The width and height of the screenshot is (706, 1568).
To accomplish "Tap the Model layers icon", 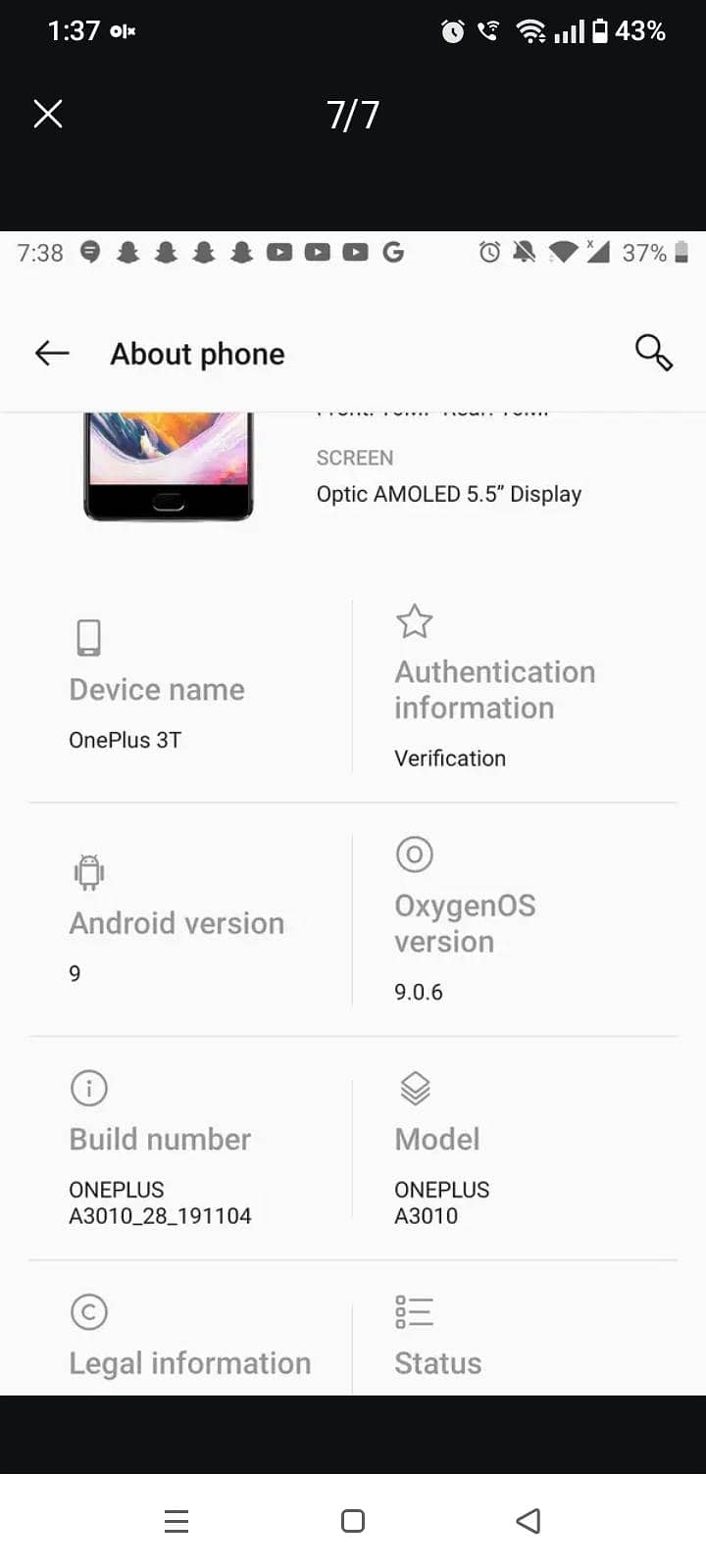I will tap(414, 1088).
